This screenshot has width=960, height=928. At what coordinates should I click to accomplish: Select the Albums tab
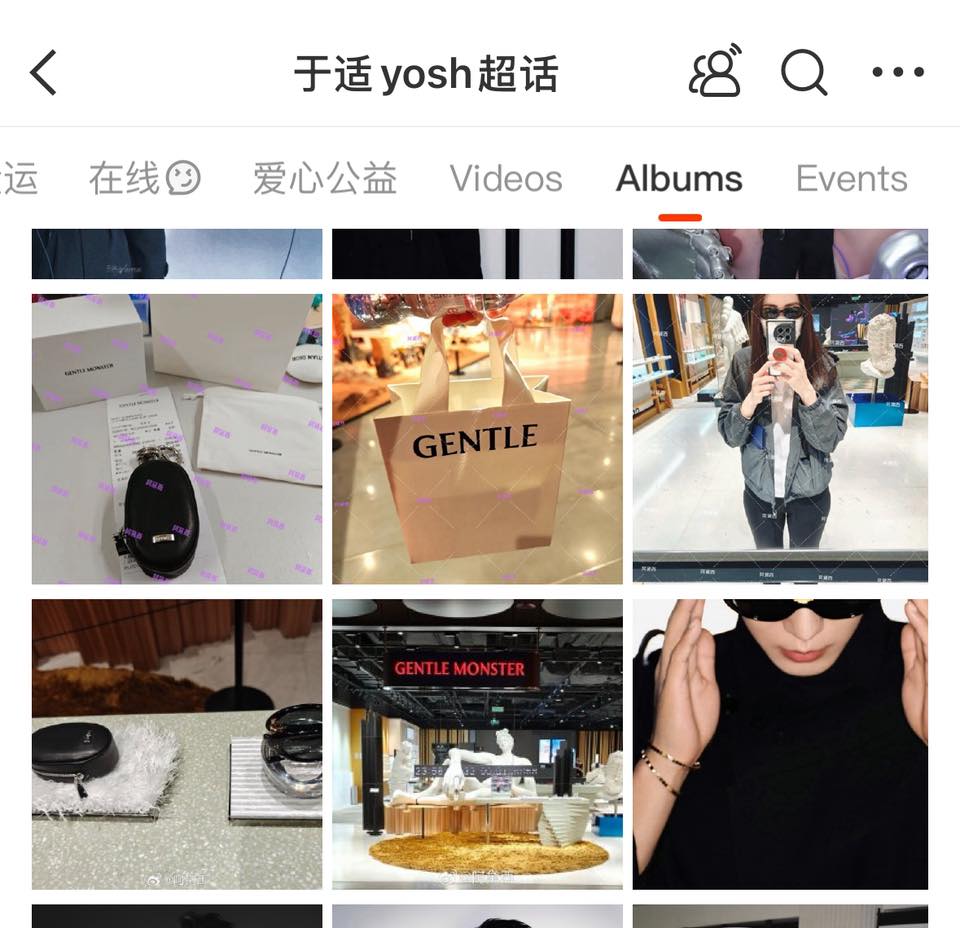pyautogui.click(x=679, y=179)
